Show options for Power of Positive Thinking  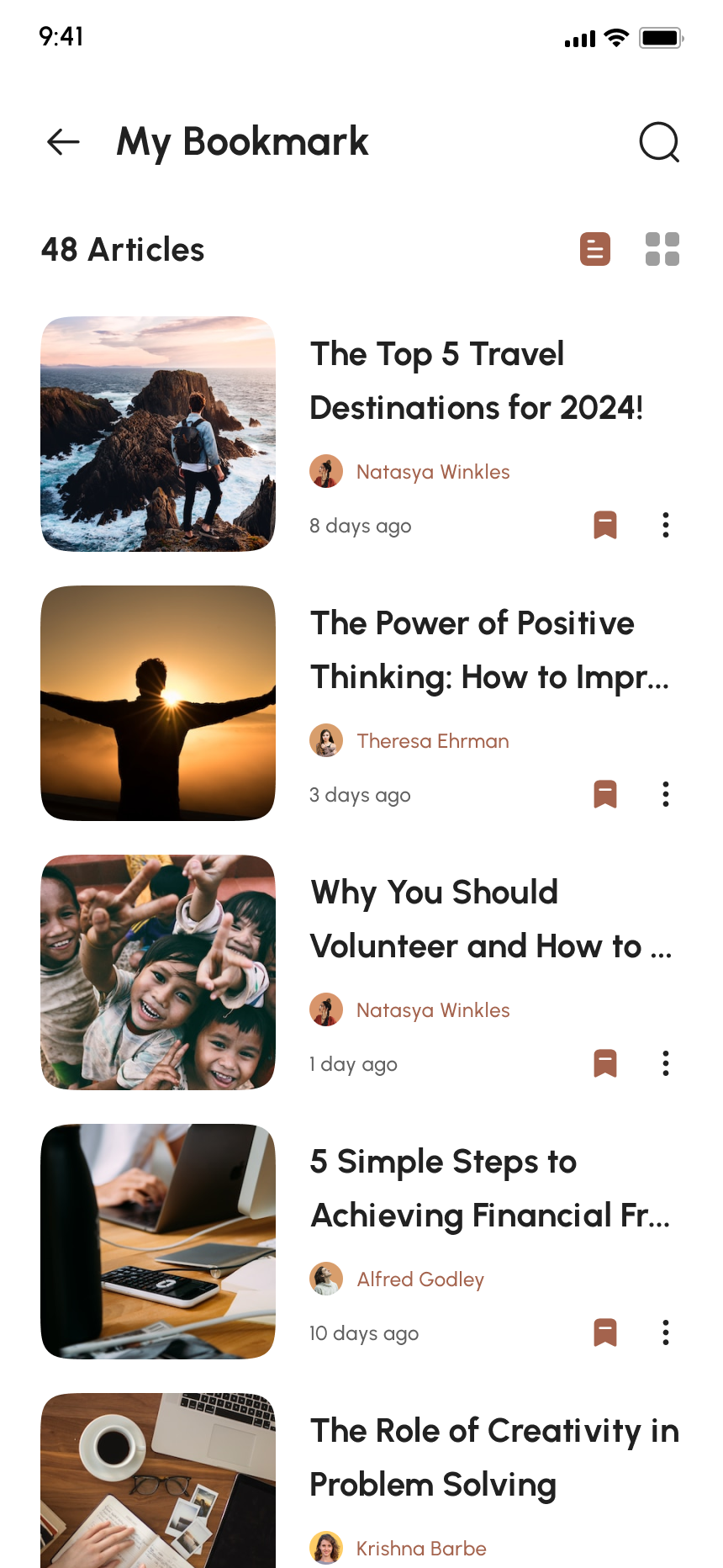666,794
